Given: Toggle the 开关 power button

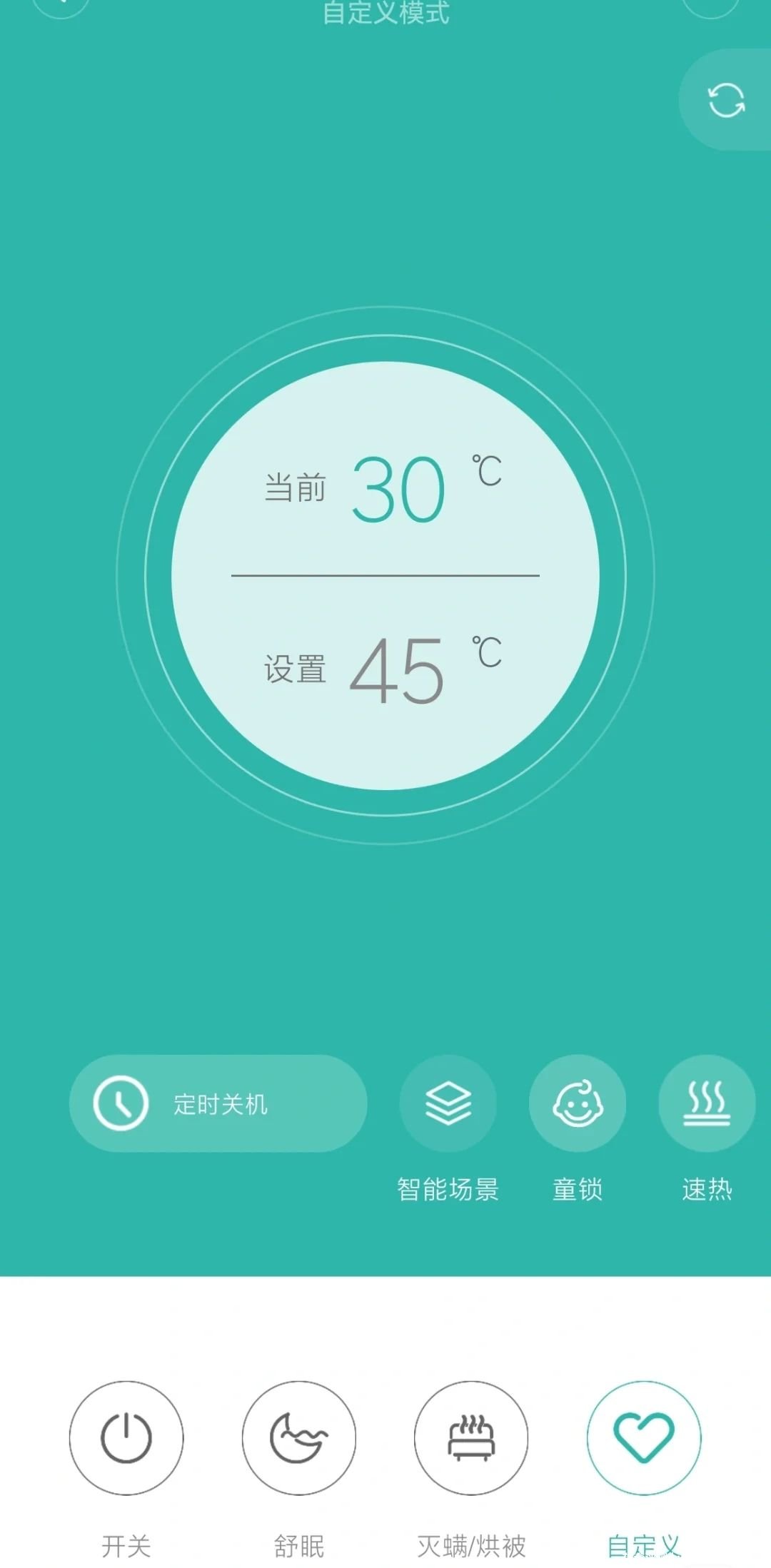Looking at the screenshot, I should pos(126,1437).
